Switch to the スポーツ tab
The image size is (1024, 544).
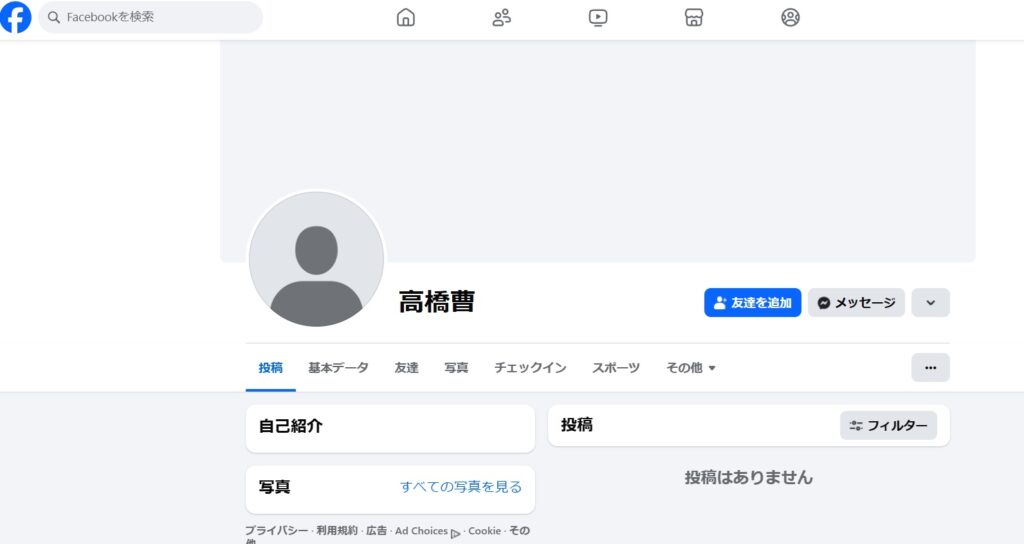(615, 368)
